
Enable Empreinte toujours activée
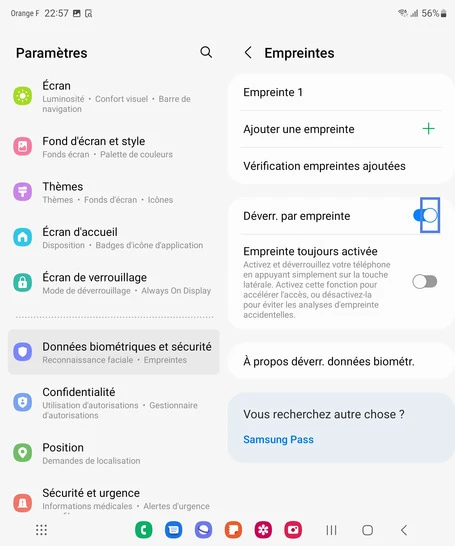pyautogui.click(x=425, y=281)
